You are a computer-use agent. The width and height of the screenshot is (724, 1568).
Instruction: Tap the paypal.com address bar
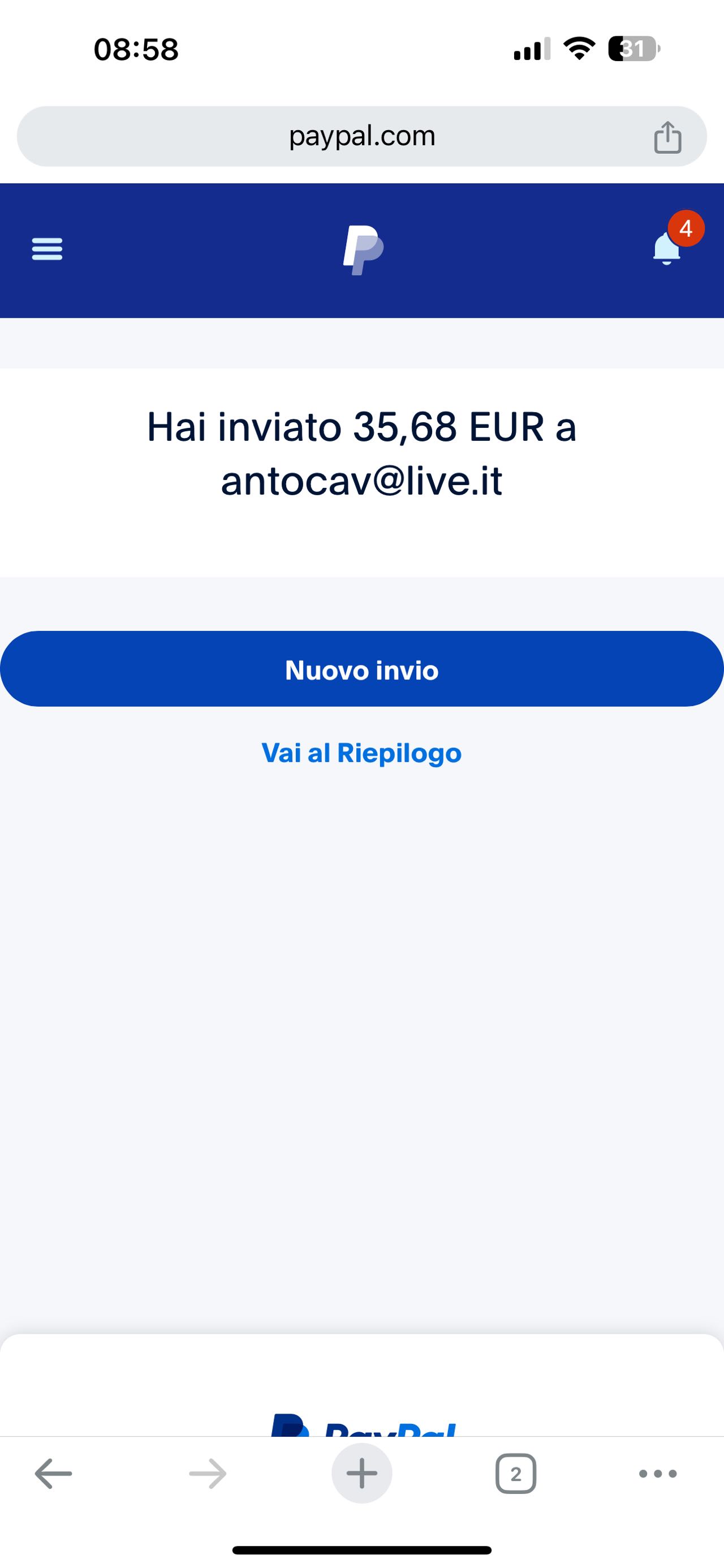tap(361, 136)
